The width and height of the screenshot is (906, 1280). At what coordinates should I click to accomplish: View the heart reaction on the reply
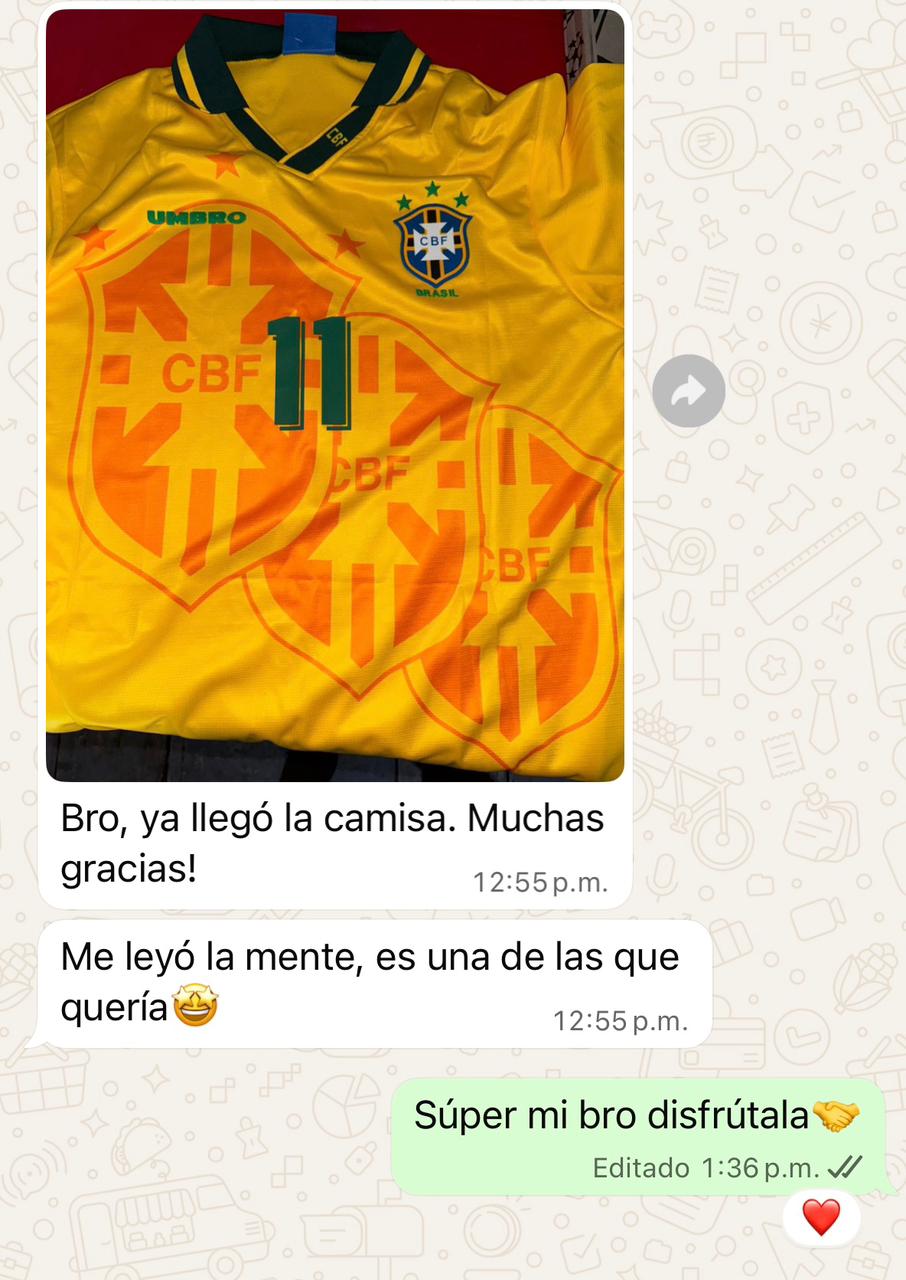pos(821,1218)
